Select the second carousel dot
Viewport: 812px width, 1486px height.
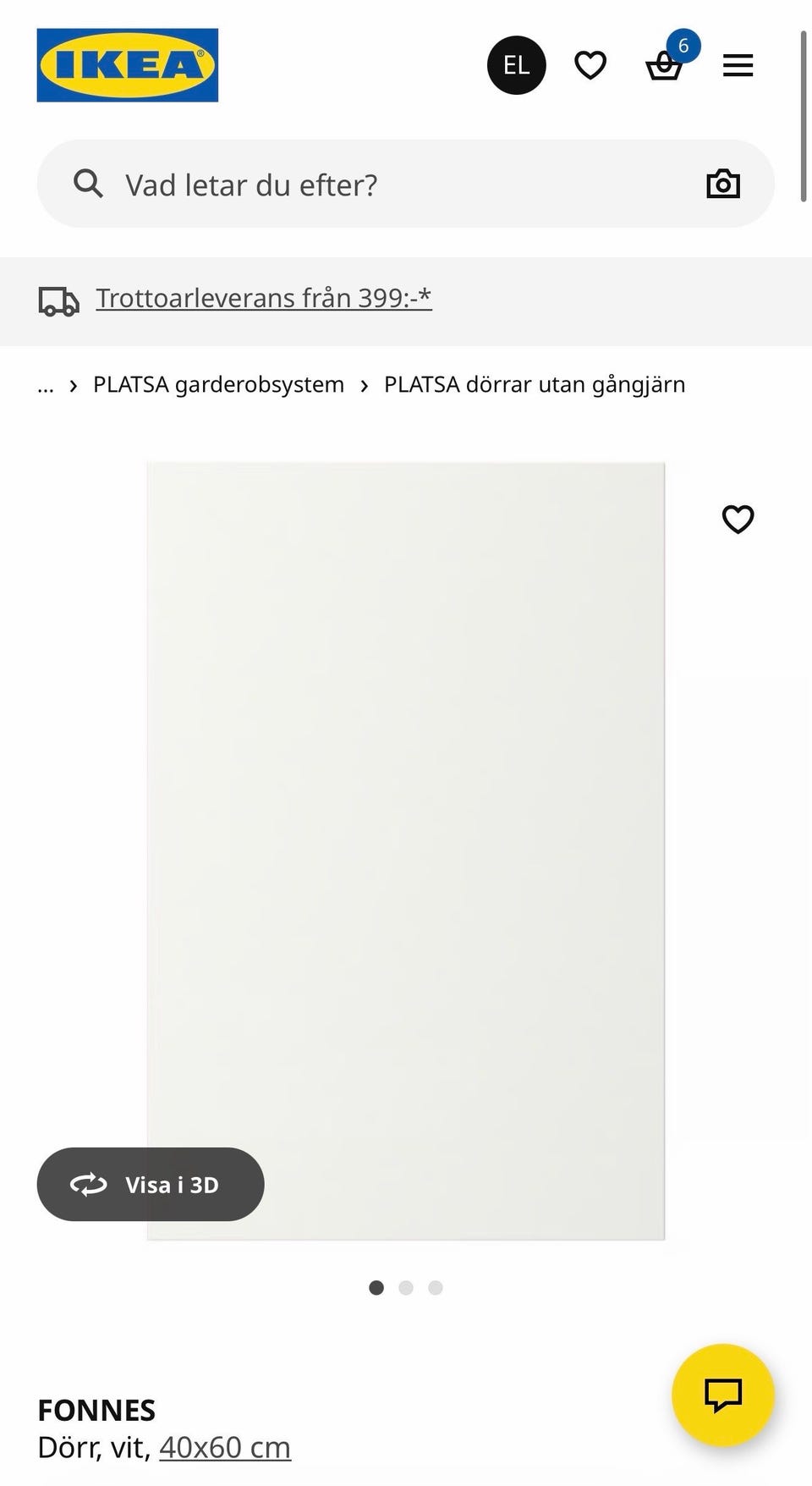[406, 1287]
